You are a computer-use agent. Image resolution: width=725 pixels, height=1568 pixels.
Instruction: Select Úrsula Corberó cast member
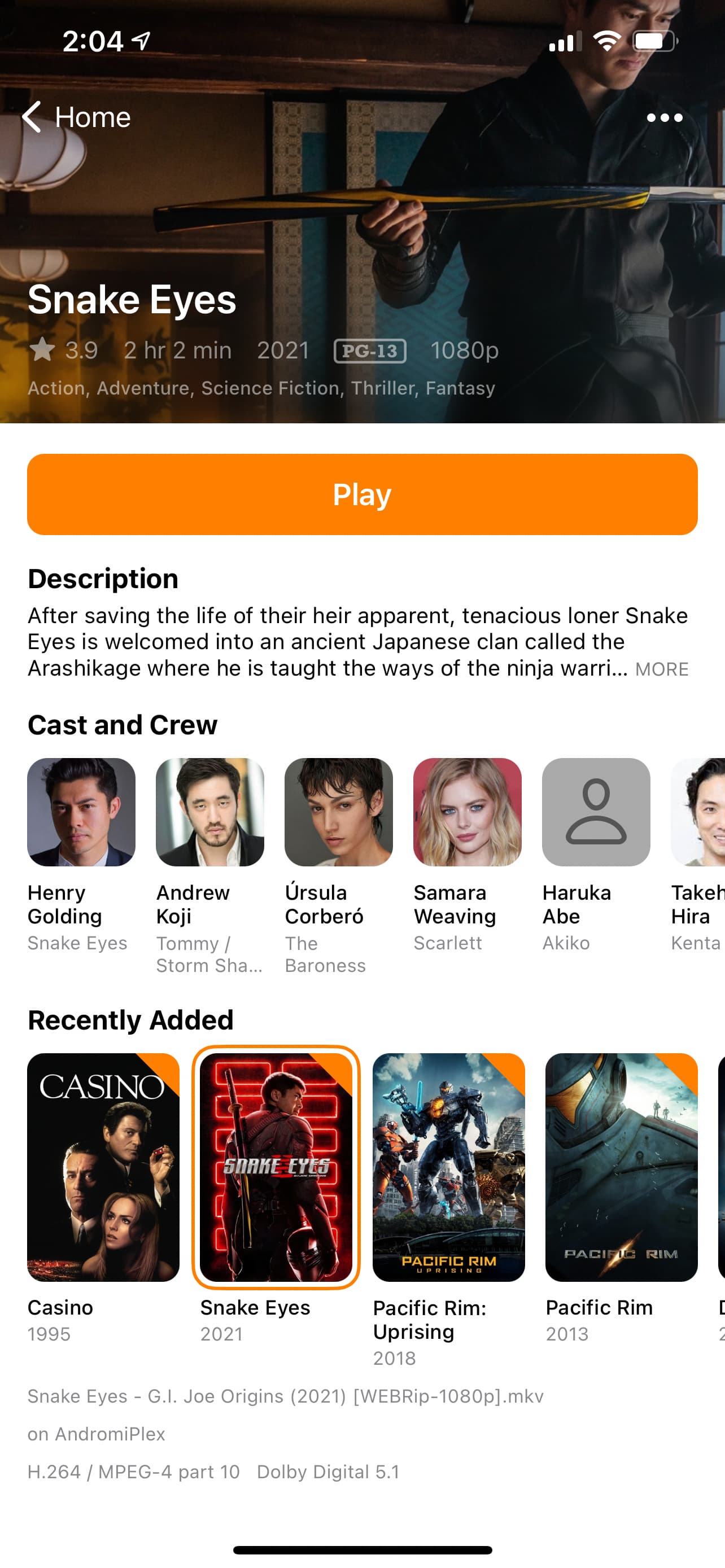tap(338, 812)
